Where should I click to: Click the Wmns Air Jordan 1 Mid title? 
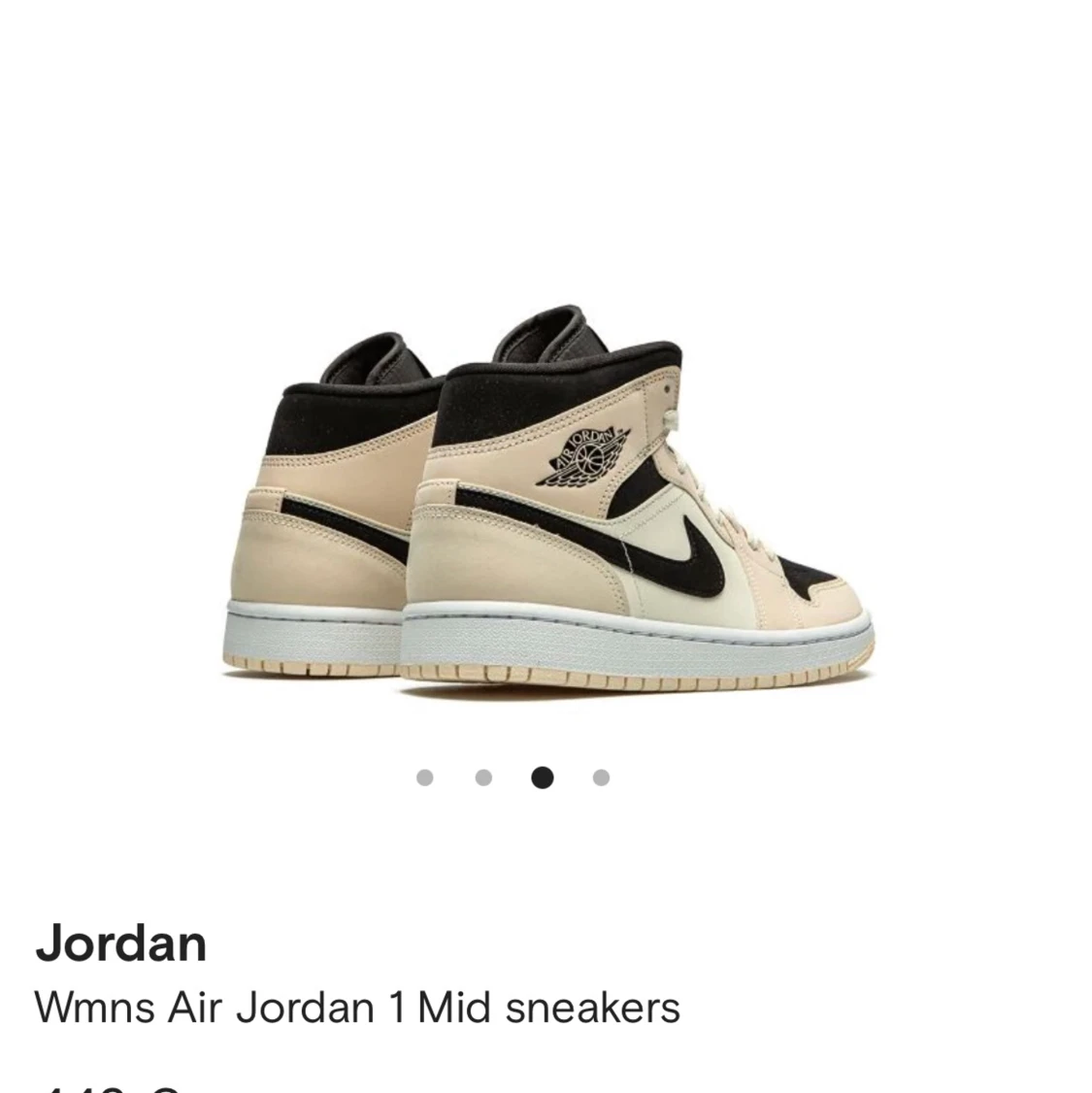click(x=358, y=1009)
